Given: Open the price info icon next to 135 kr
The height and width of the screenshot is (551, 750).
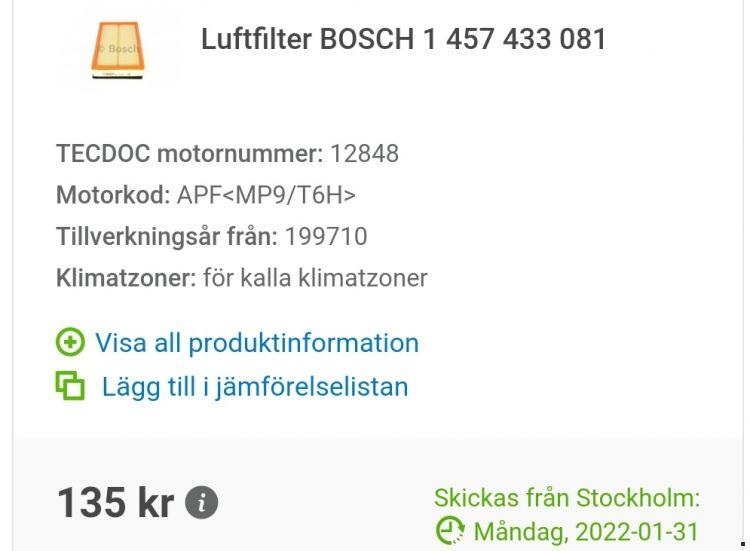Looking at the screenshot, I should click(202, 503).
